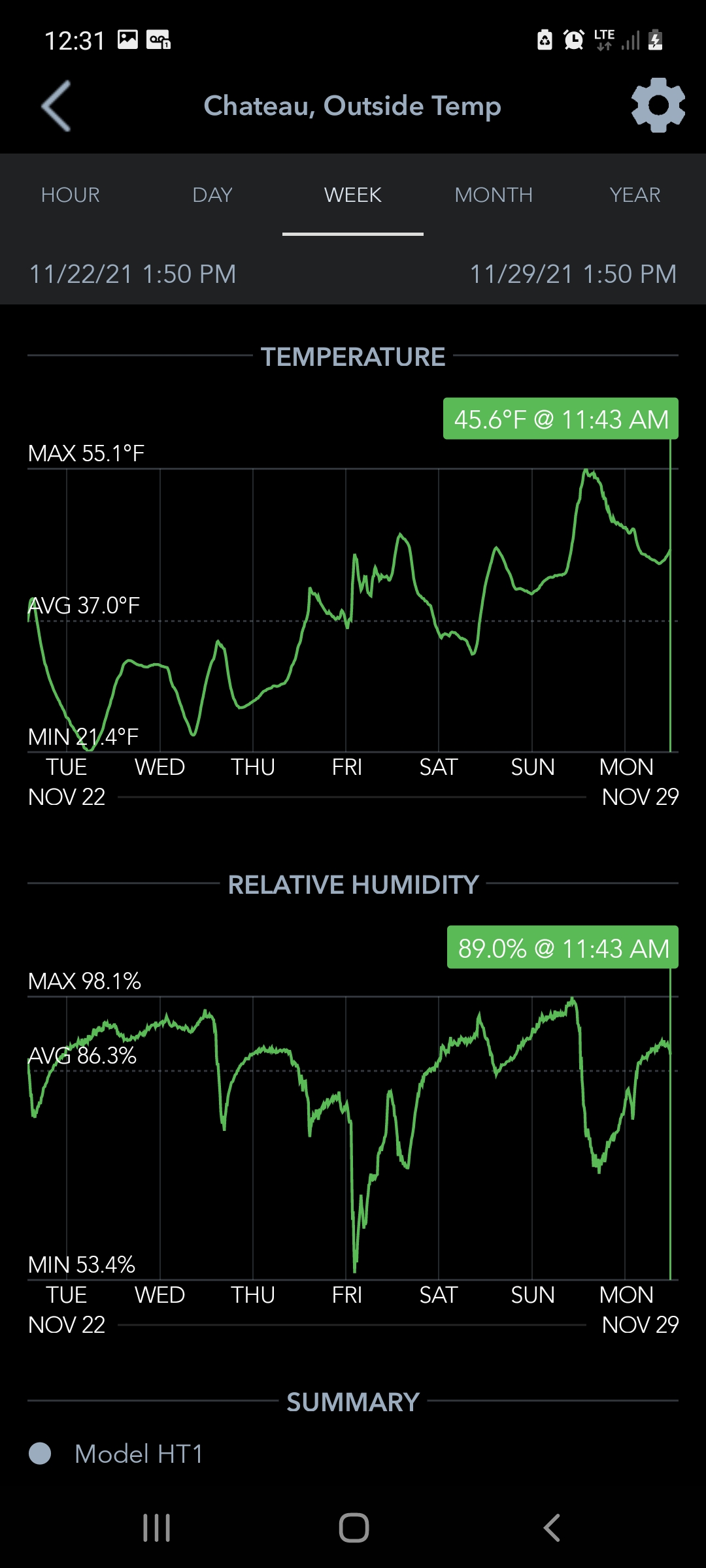Open the settings gear icon
The width and height of the screenshot is (706, 1568).
pos(658,105)
